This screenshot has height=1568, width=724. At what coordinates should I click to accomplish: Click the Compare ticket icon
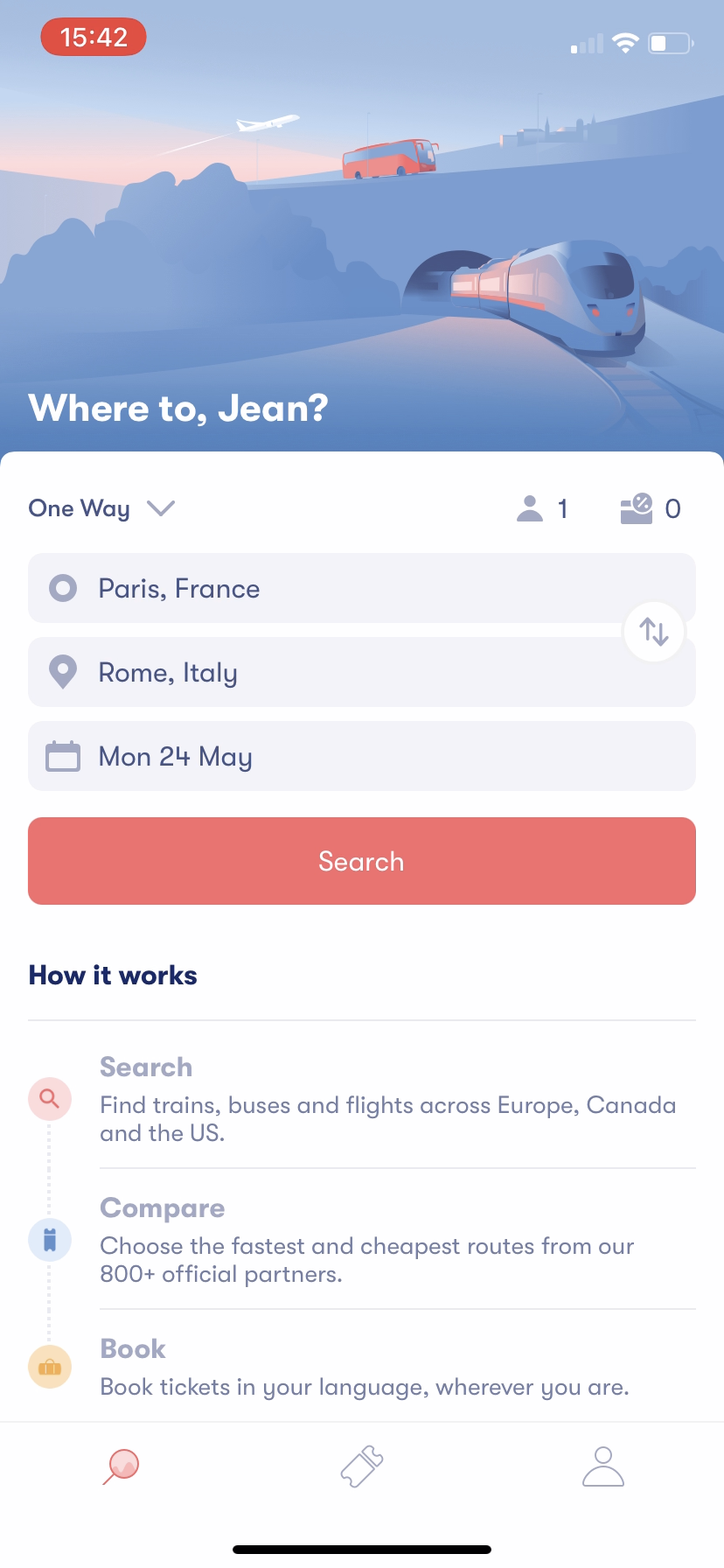point(49,1239)
